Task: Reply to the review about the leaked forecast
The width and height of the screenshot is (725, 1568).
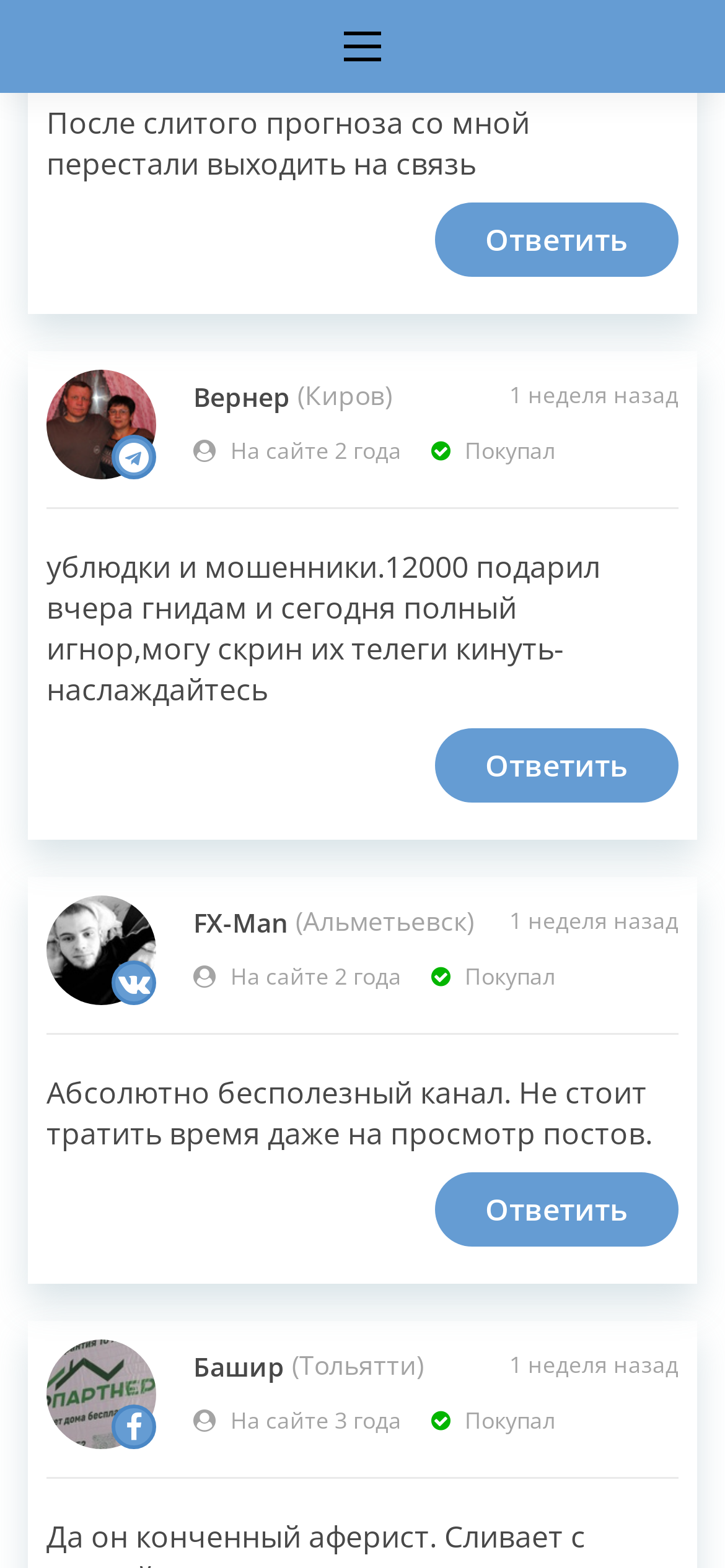Action: (x=556, y=240)
